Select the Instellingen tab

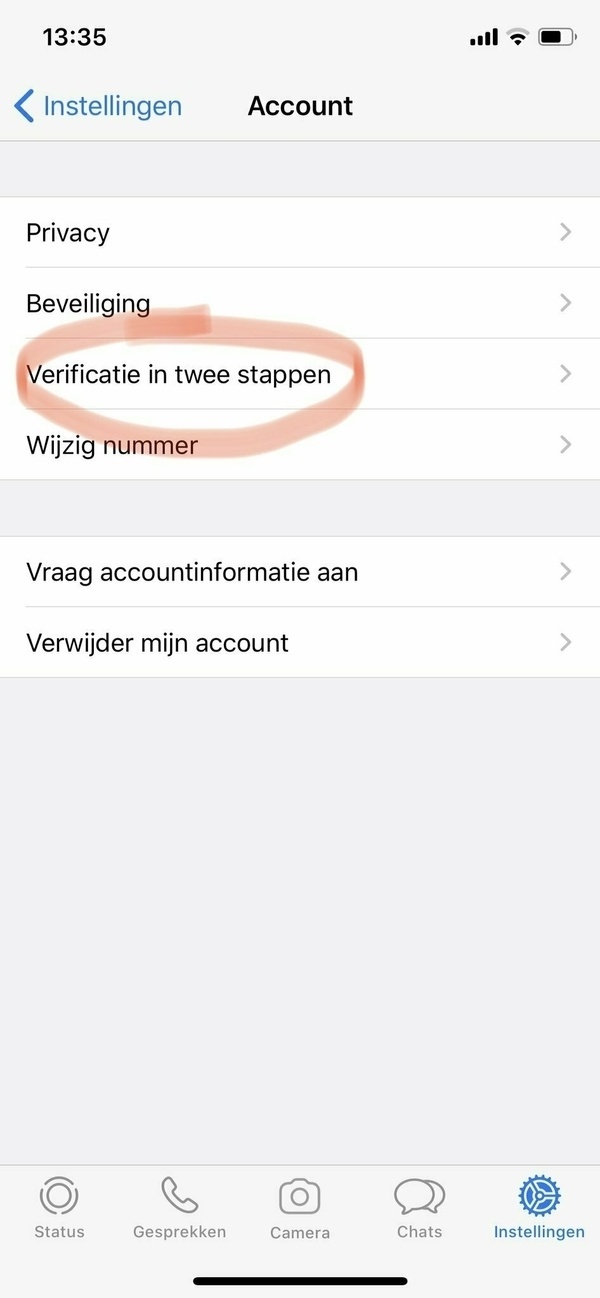coord(539,1208)
